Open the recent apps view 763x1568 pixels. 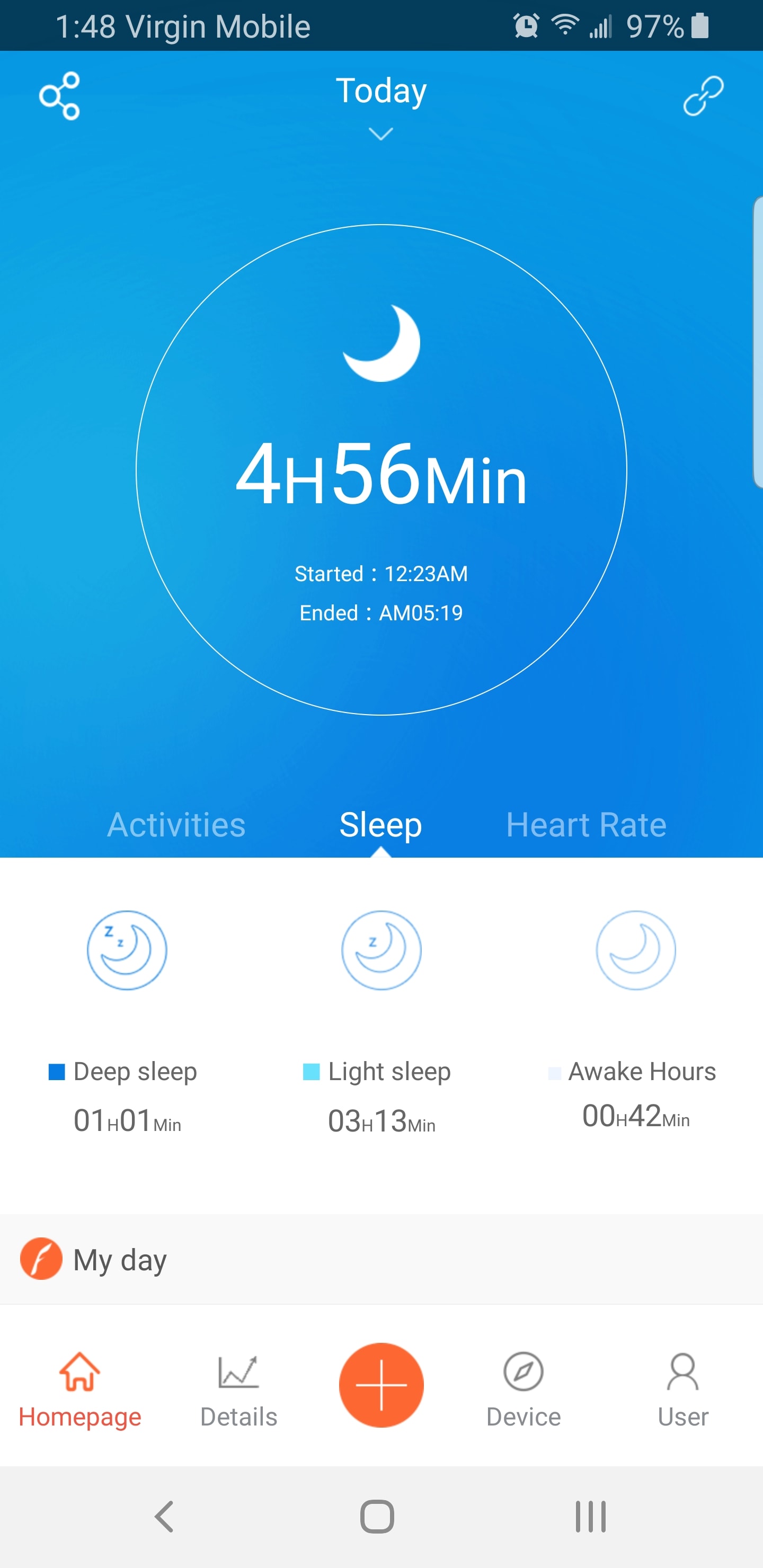pyautogui.click(x=590, y=1516)
